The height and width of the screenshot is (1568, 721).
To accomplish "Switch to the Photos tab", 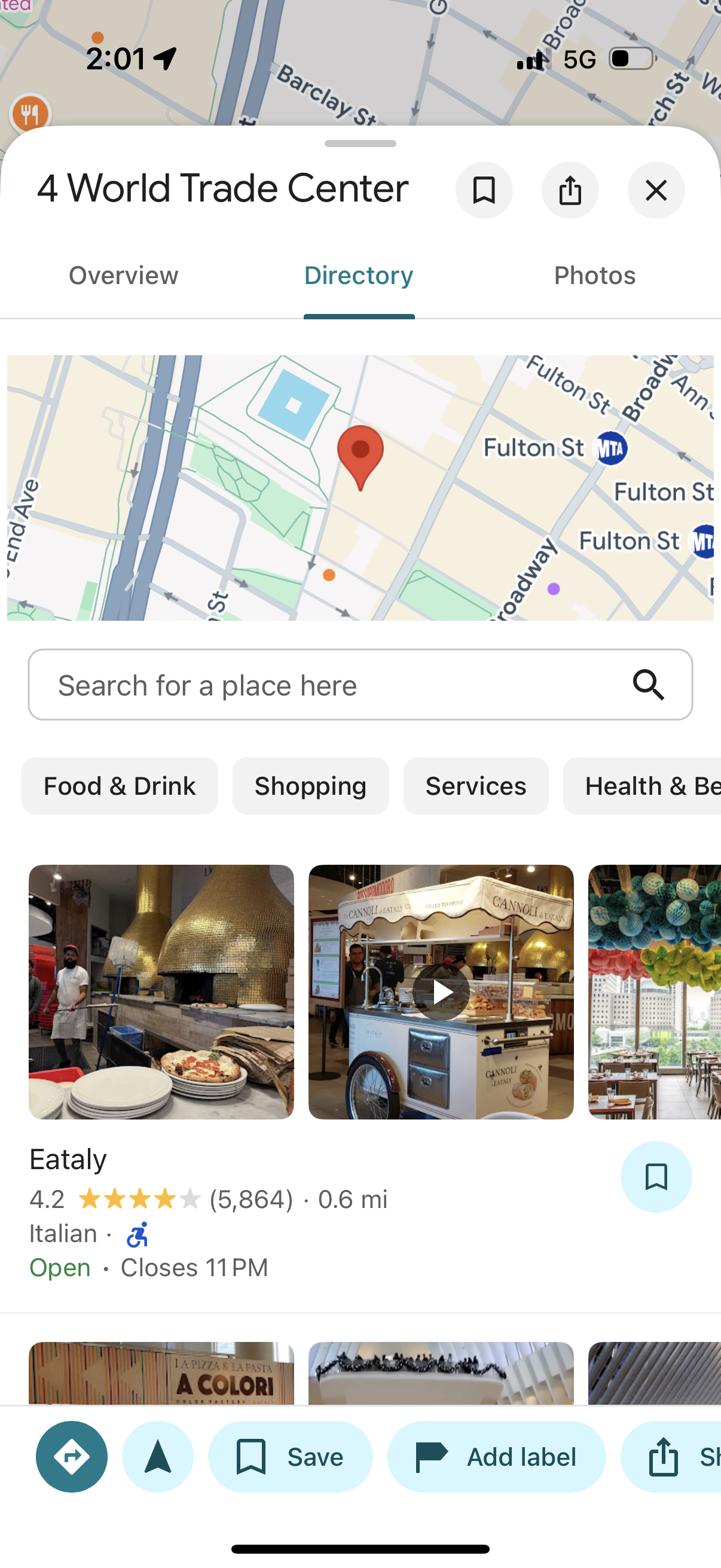I will 594,275.
